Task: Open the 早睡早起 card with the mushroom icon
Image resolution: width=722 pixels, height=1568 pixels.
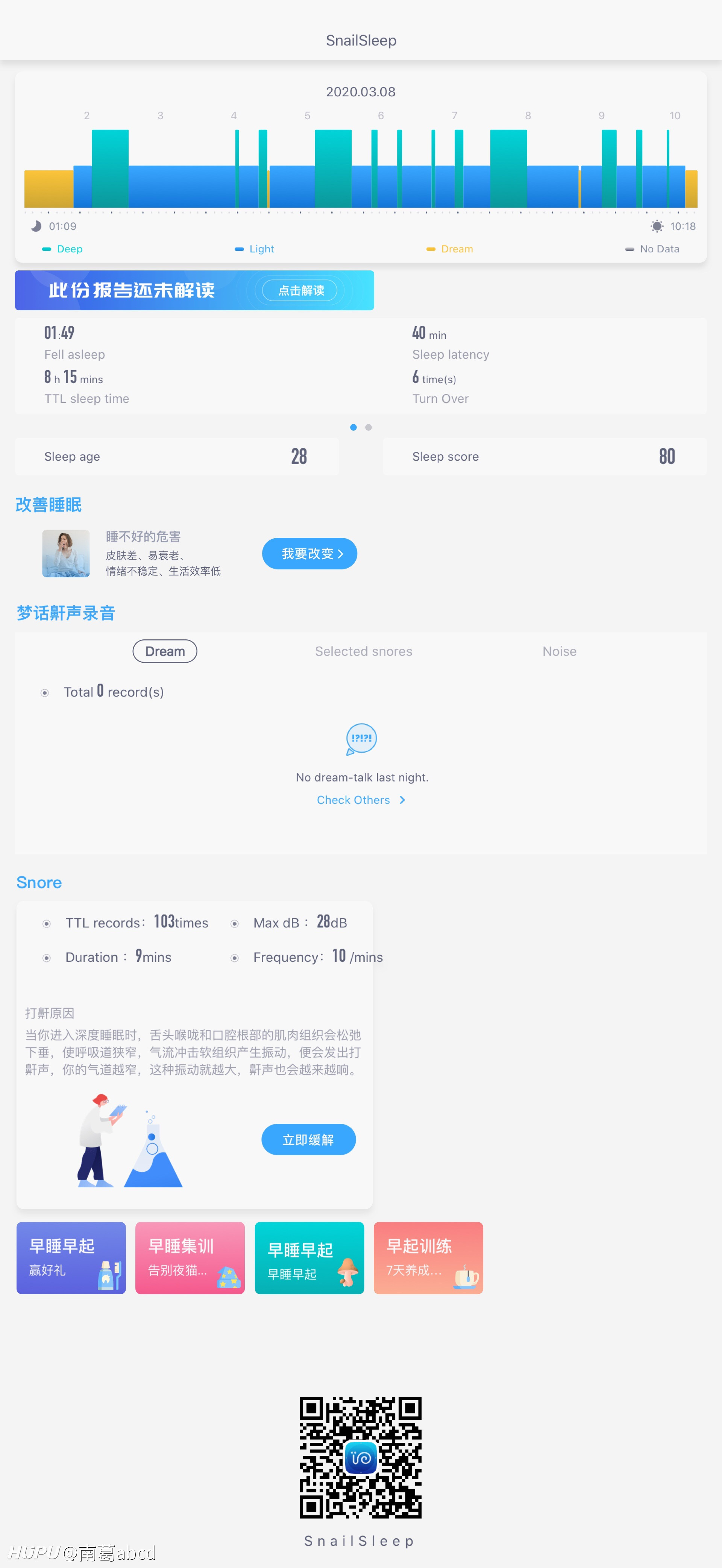Action: [x=309, y=1258]
